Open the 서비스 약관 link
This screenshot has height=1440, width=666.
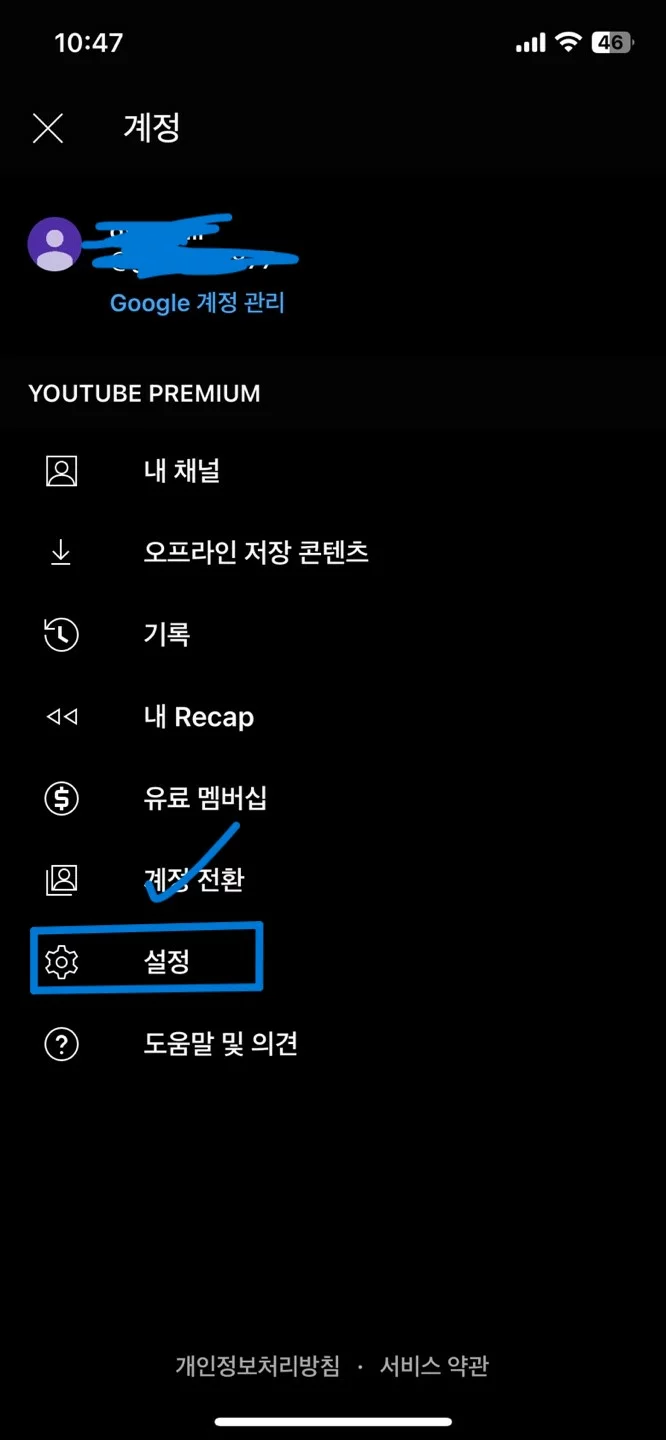(434, 1365)
